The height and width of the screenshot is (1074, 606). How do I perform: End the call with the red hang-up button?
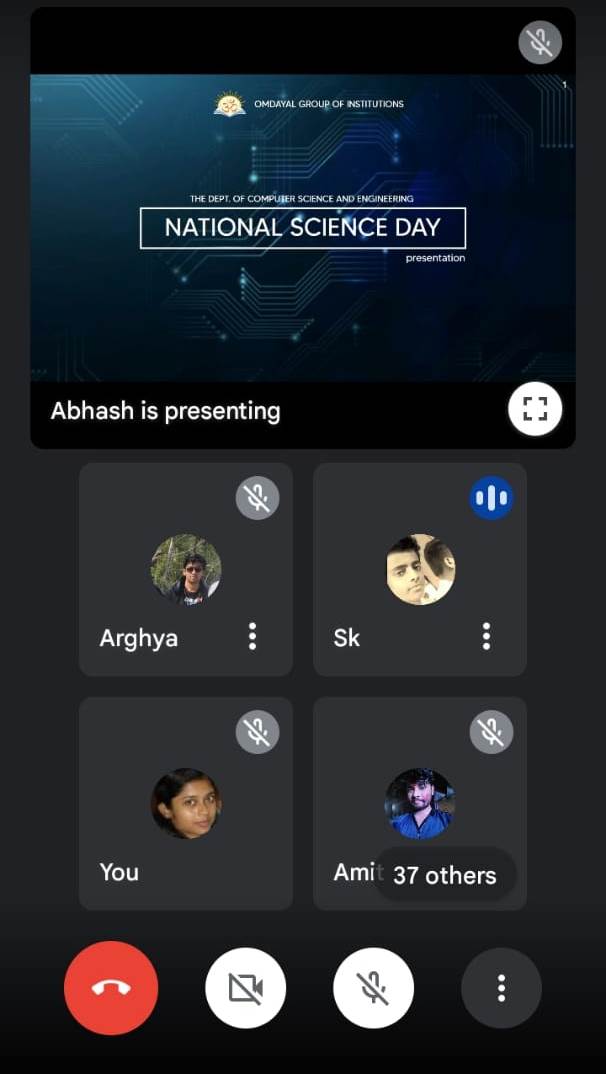pyautogui.click(x=111, y=988)
